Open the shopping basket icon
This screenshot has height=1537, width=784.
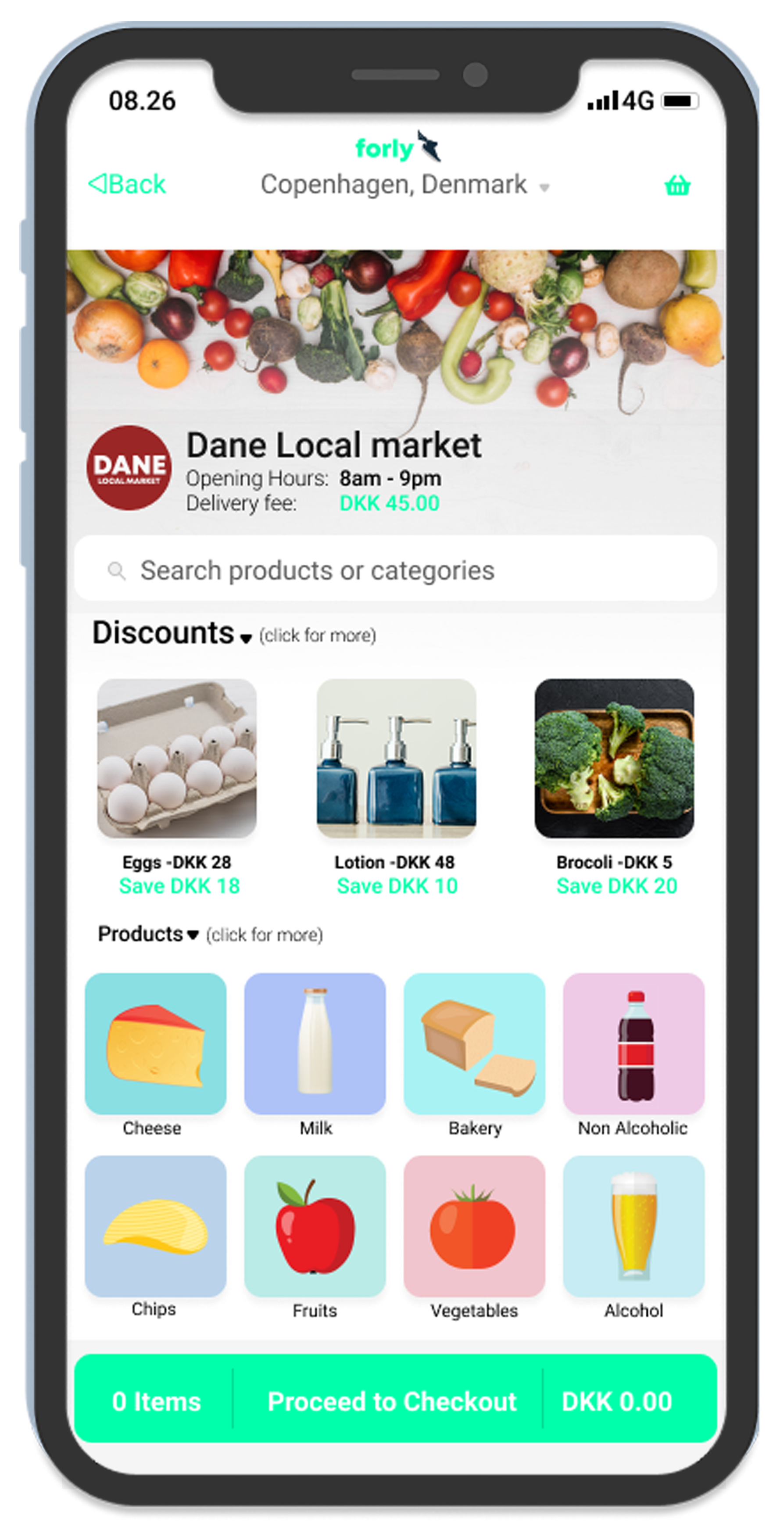point(677,185)
